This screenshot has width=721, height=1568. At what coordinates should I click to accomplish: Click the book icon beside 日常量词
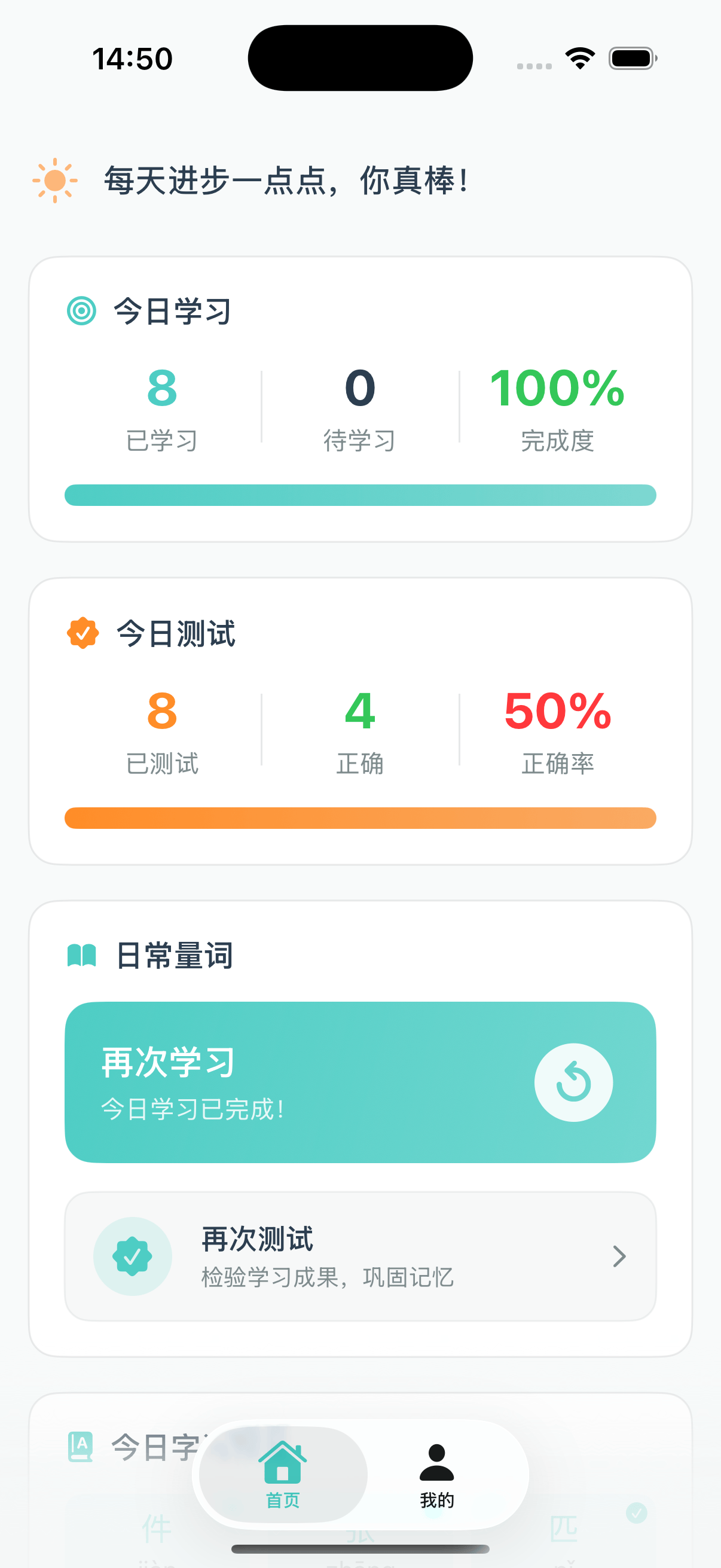[81, 954]
